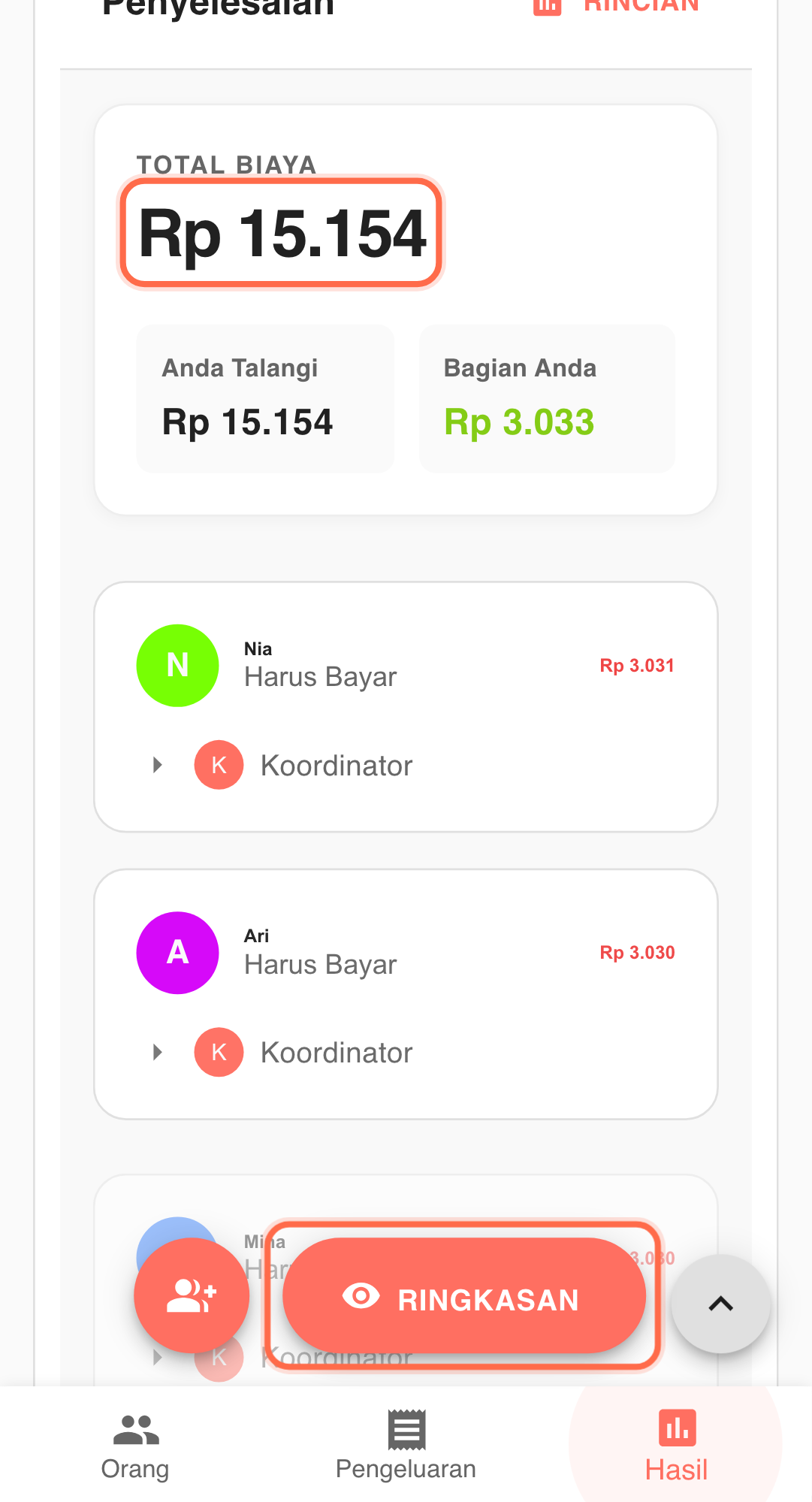812x1502 pixels.
Task: Click the bar chart icon beside RINCIAN
Action: 547,5
